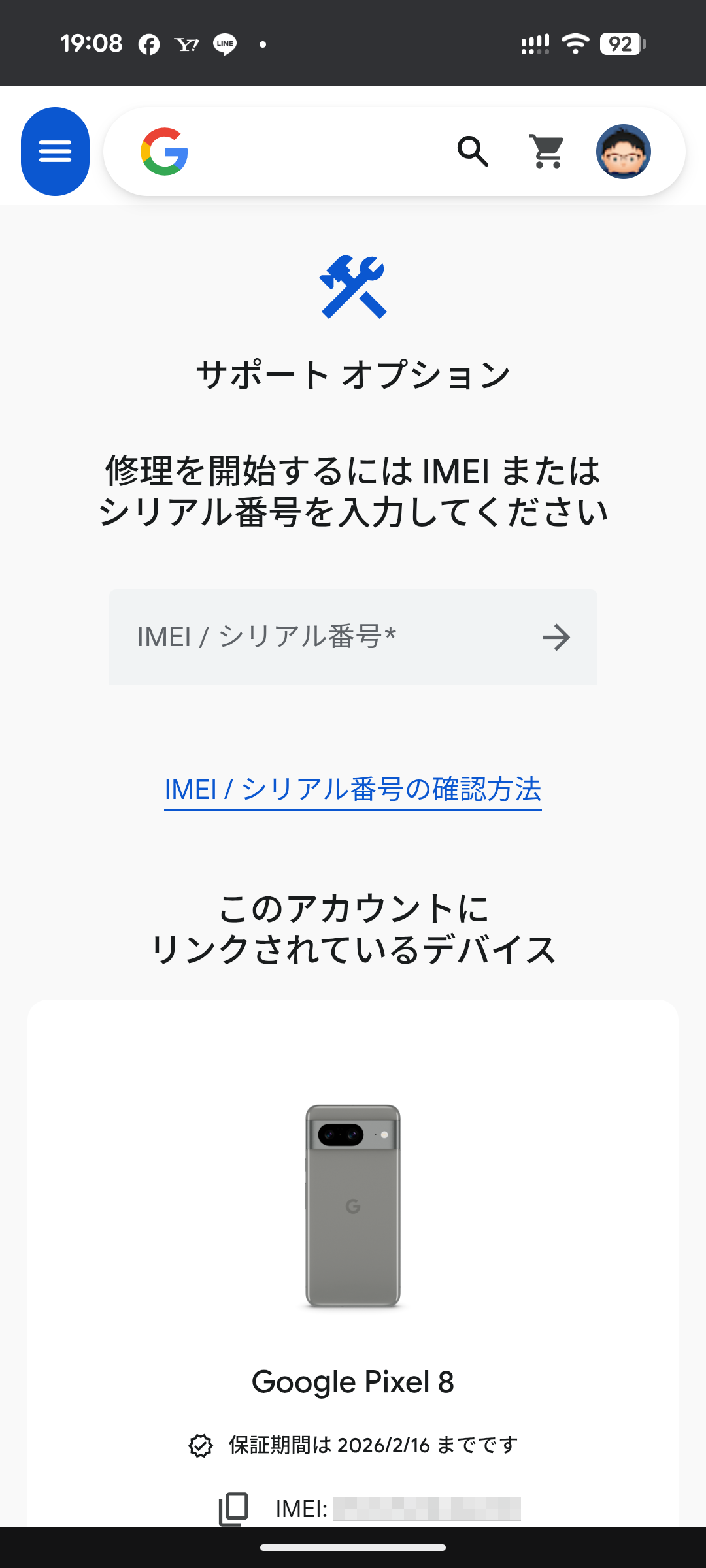Open the hamburger navigation menu
The image size is (706, 1568).
[55, 152]
